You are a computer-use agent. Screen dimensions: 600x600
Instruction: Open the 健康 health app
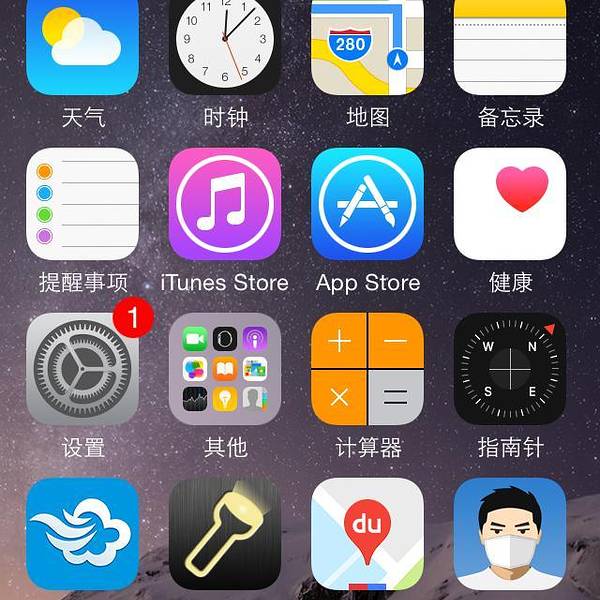510,204
